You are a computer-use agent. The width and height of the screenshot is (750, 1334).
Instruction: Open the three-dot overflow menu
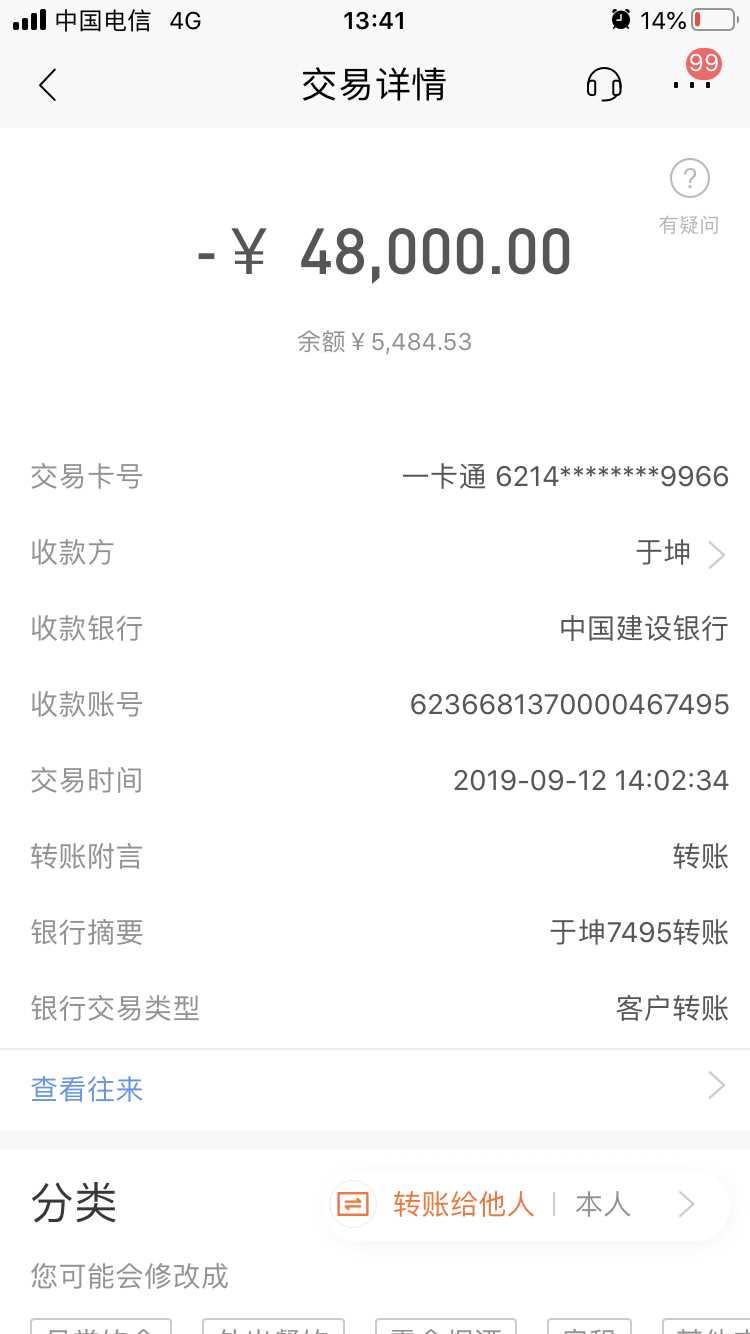pyautogui.click(x=692, y=85)
